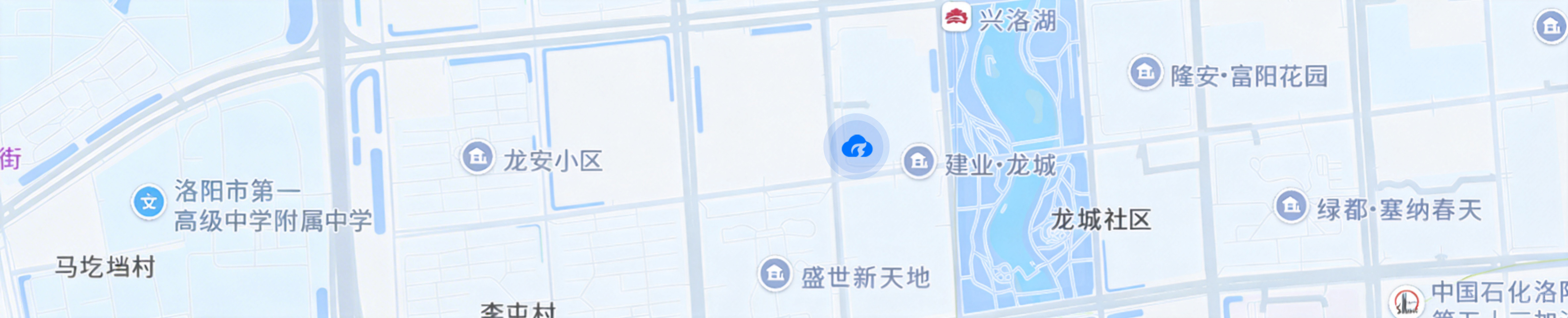Open the 绿都·塞纳春天 place marker
Viewport: 1568px width, 318px height.
[1291, 206]
